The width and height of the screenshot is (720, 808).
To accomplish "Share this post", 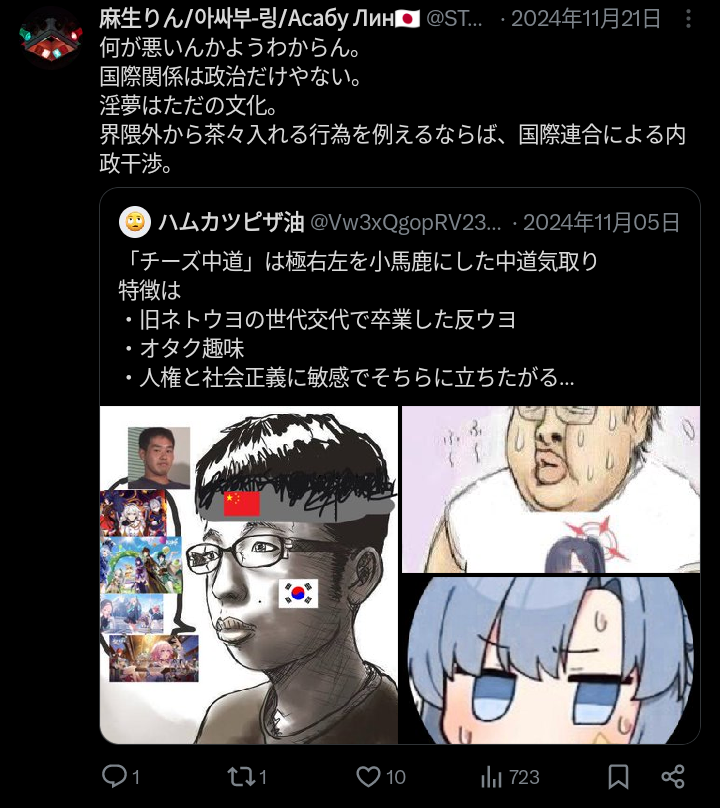I will click(673, 776).
